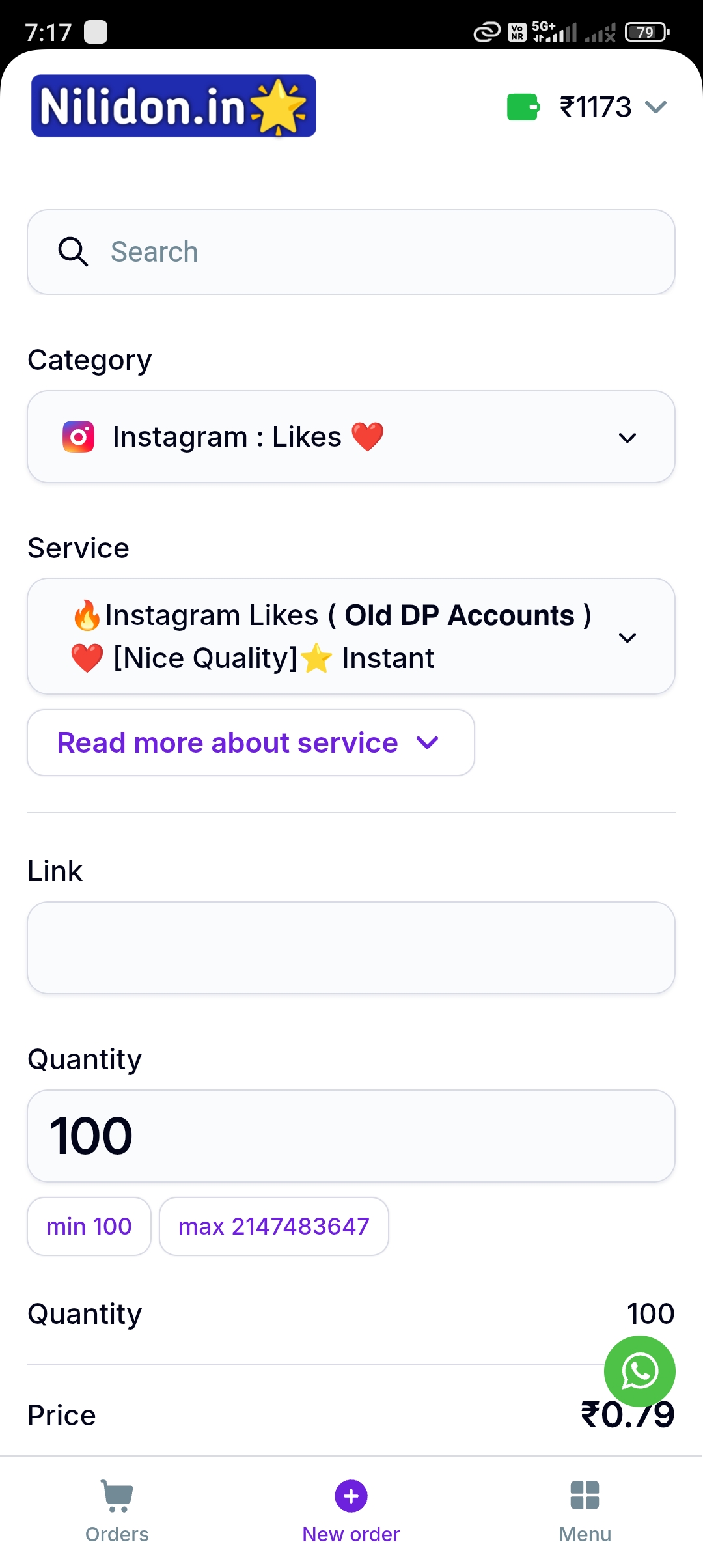The image size is (703, 1568).
Task: Focus the Link input field
Action: pos(351,947)
